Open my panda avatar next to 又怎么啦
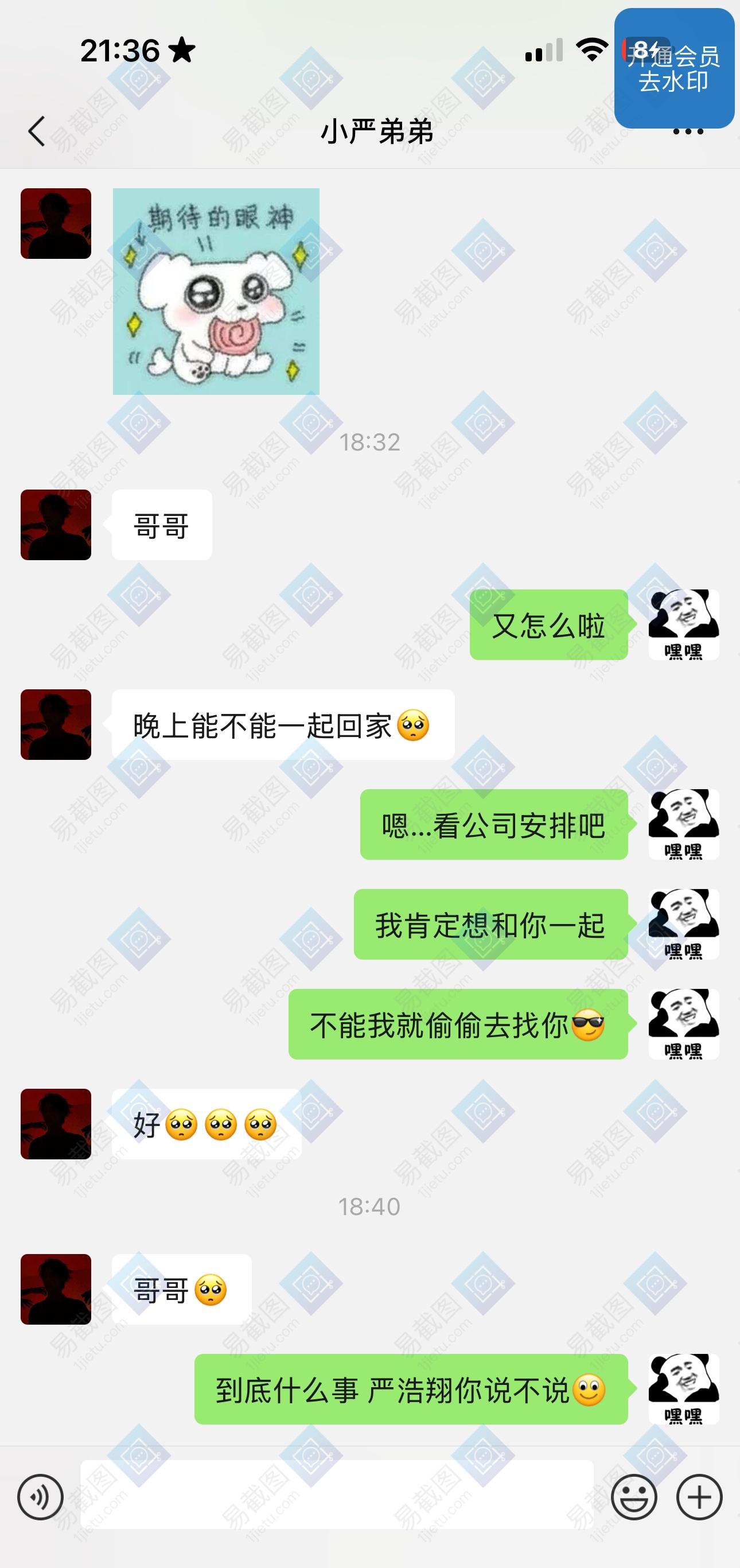The width and height of the screenshot is (740, 1568). pyautogui.click(x=683, y=624)
